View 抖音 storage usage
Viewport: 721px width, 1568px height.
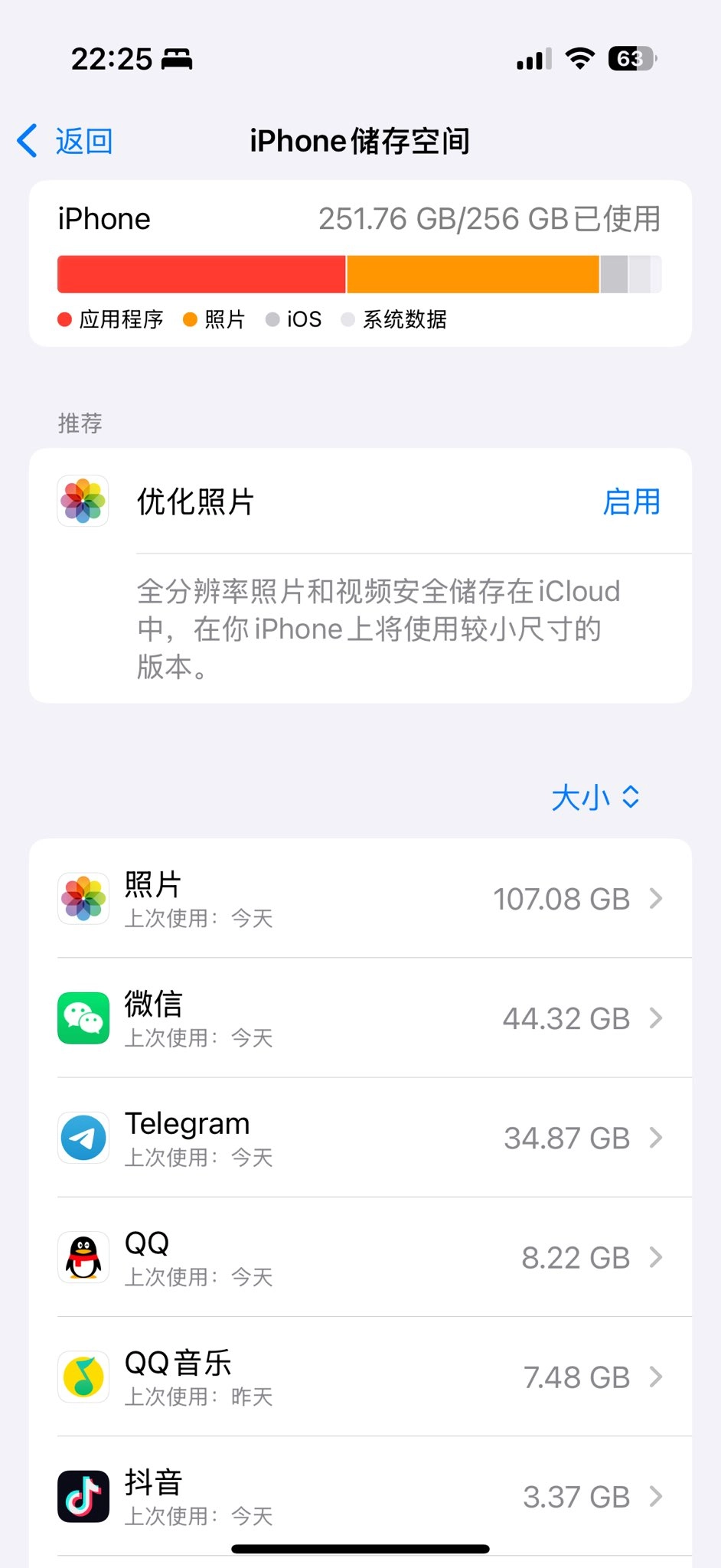[360, 1496]
